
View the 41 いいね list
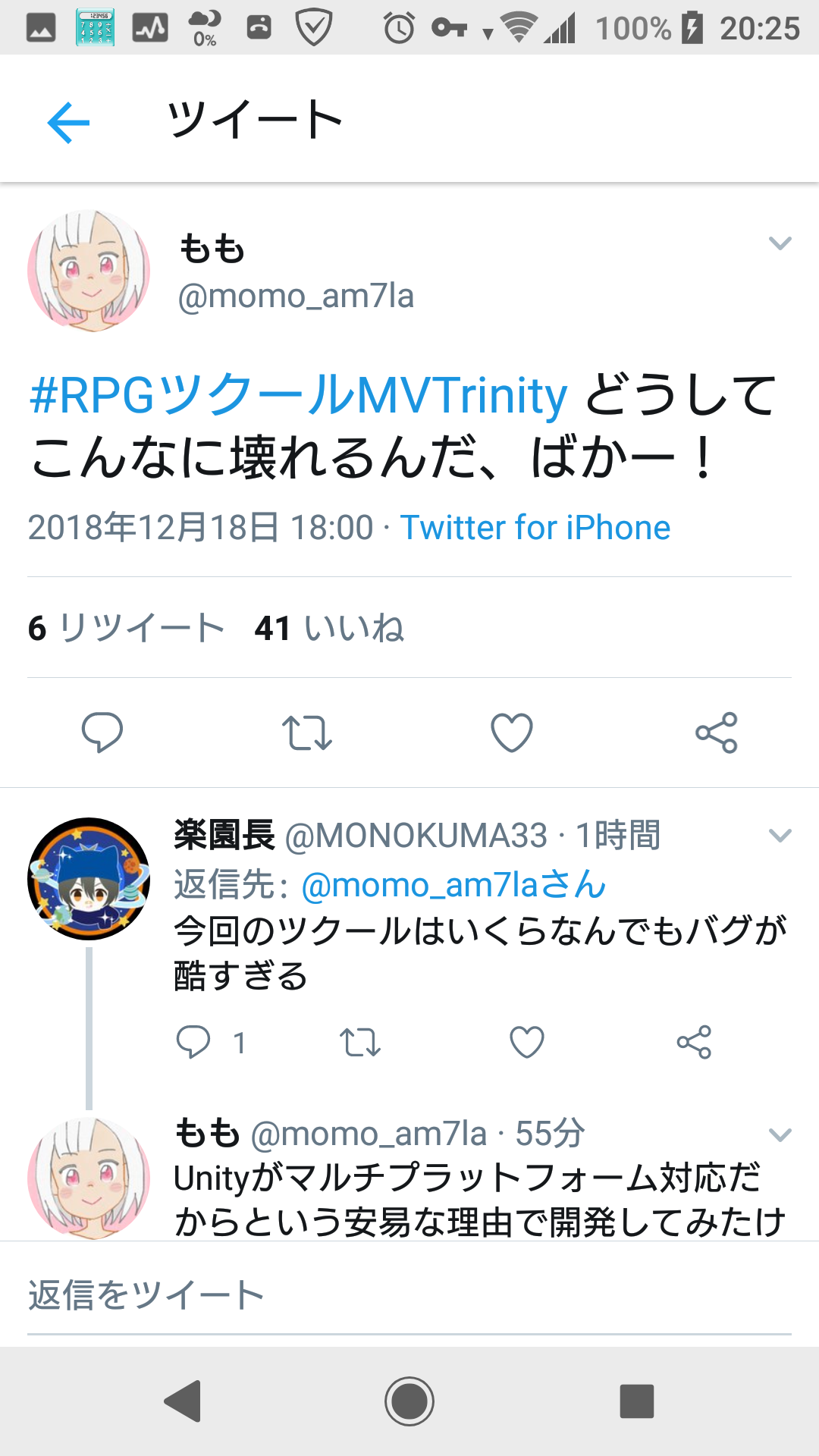click(x=329, y=628)
